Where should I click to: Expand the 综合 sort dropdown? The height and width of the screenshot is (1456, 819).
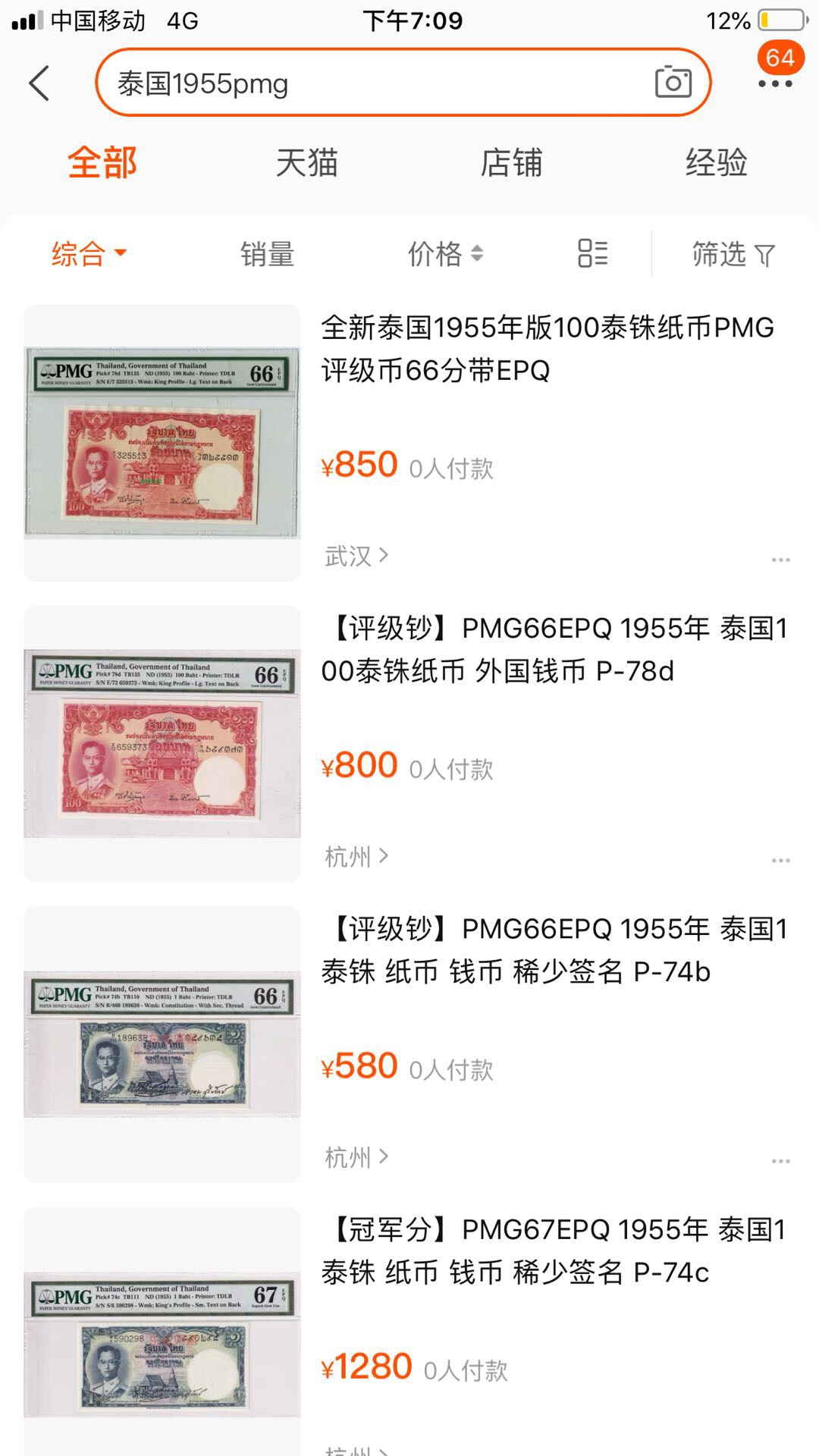121,255
